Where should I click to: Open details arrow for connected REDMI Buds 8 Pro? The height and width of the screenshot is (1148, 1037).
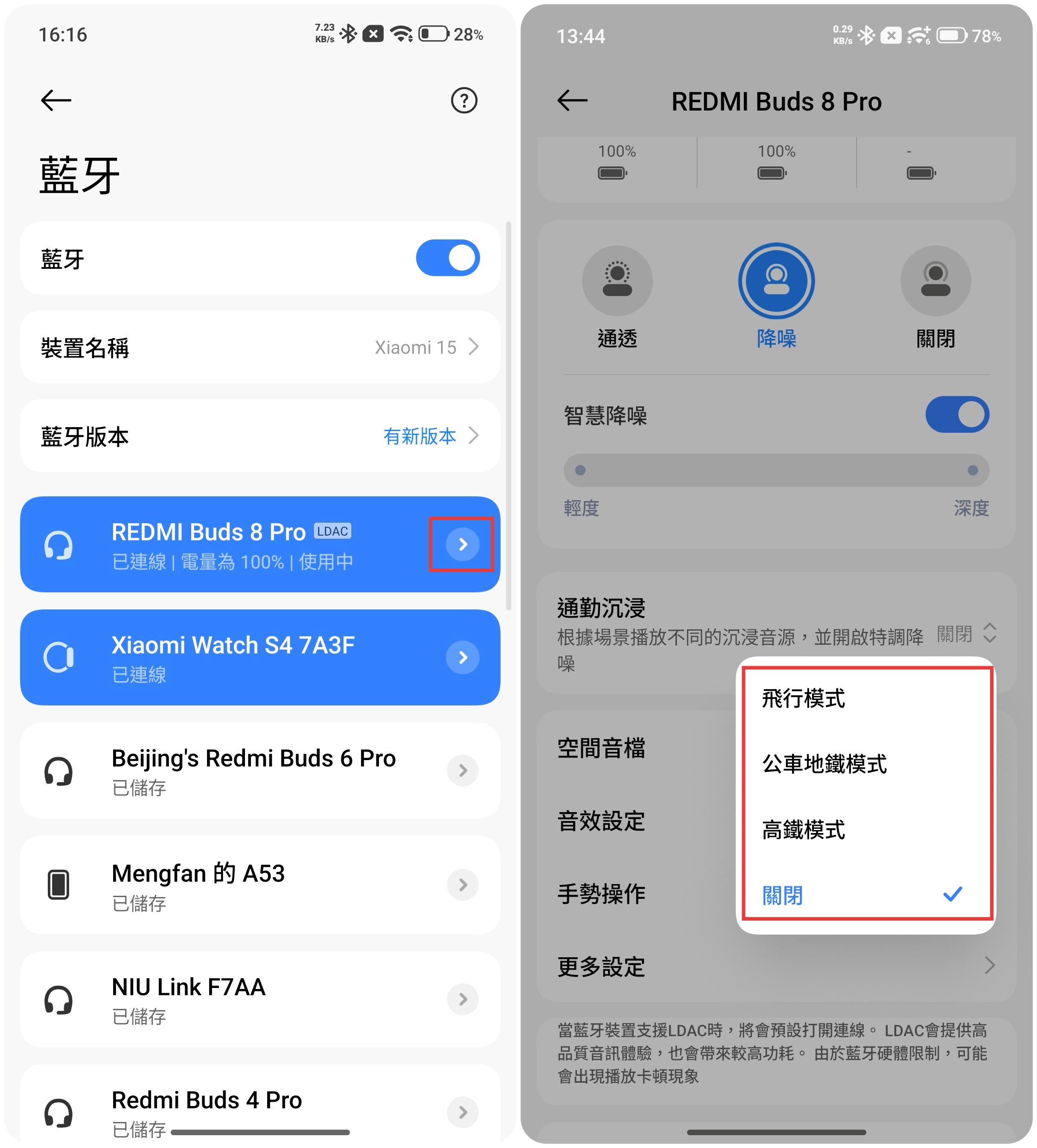[x=462, y=545]
